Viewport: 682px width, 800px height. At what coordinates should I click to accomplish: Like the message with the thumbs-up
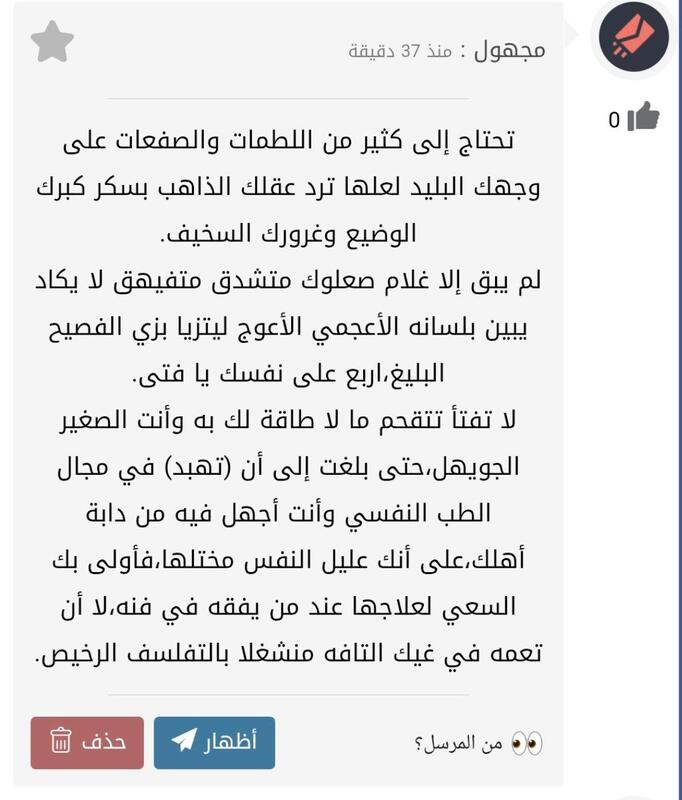[646, 119]
